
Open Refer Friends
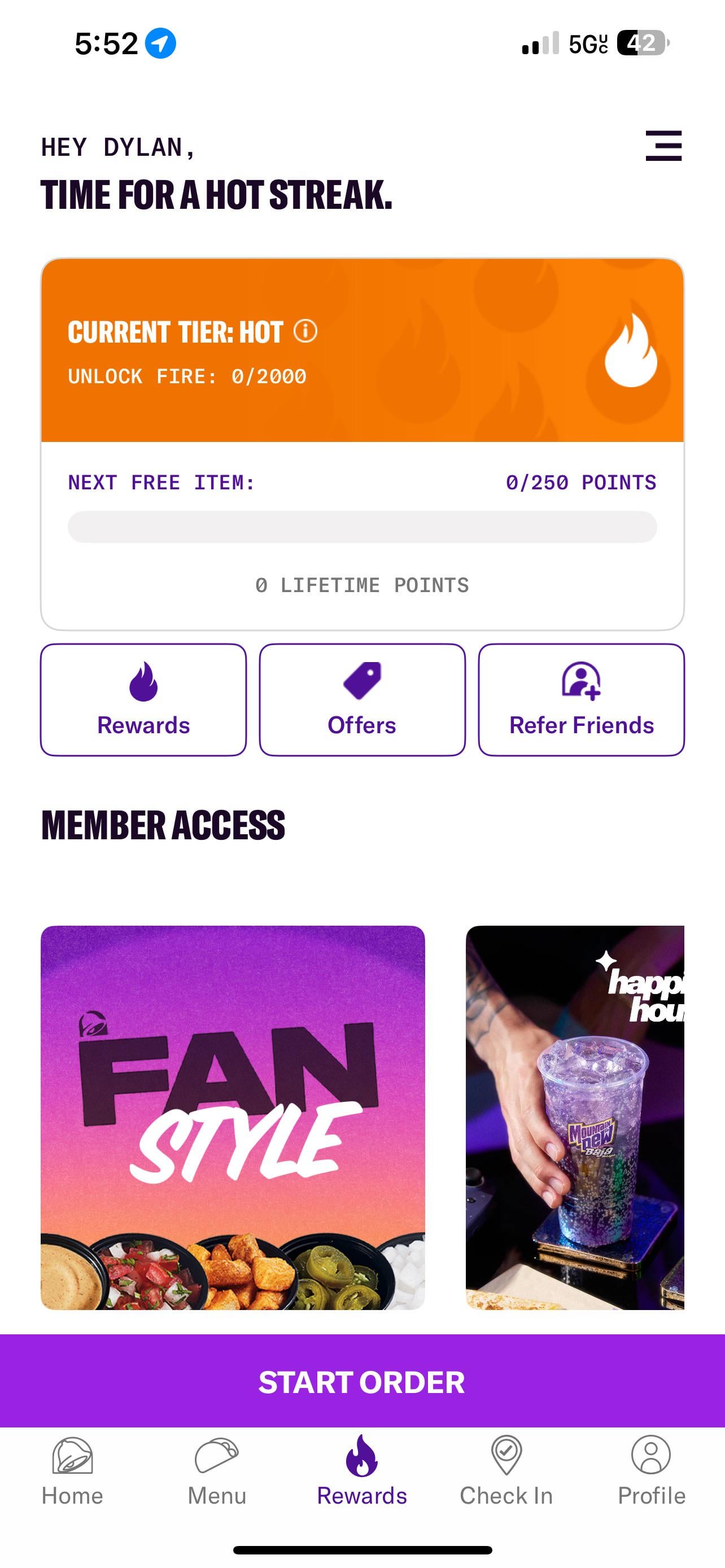coord(582,700)
